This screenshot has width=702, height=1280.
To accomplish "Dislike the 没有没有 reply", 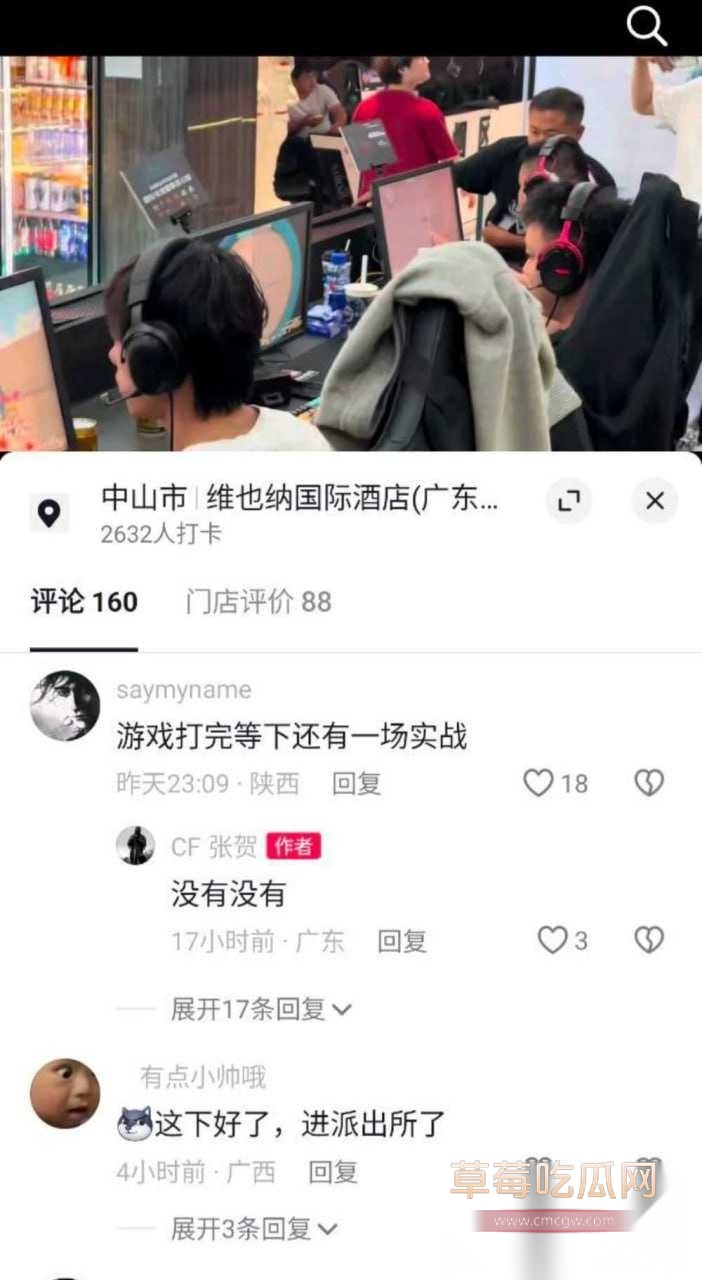I will tap(649, 940).
